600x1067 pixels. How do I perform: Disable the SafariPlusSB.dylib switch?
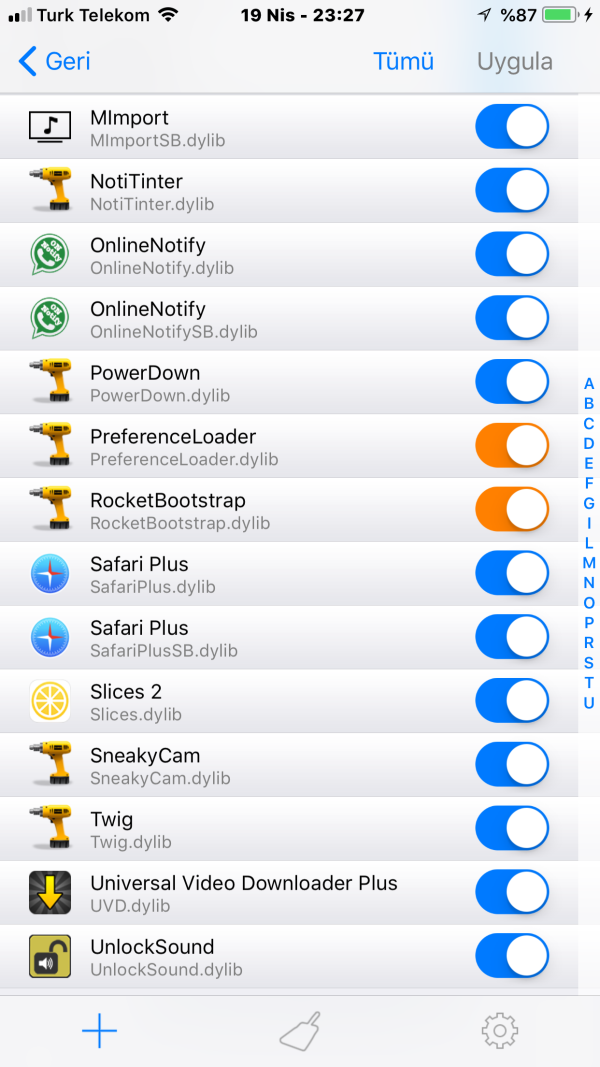pos(512,639)
